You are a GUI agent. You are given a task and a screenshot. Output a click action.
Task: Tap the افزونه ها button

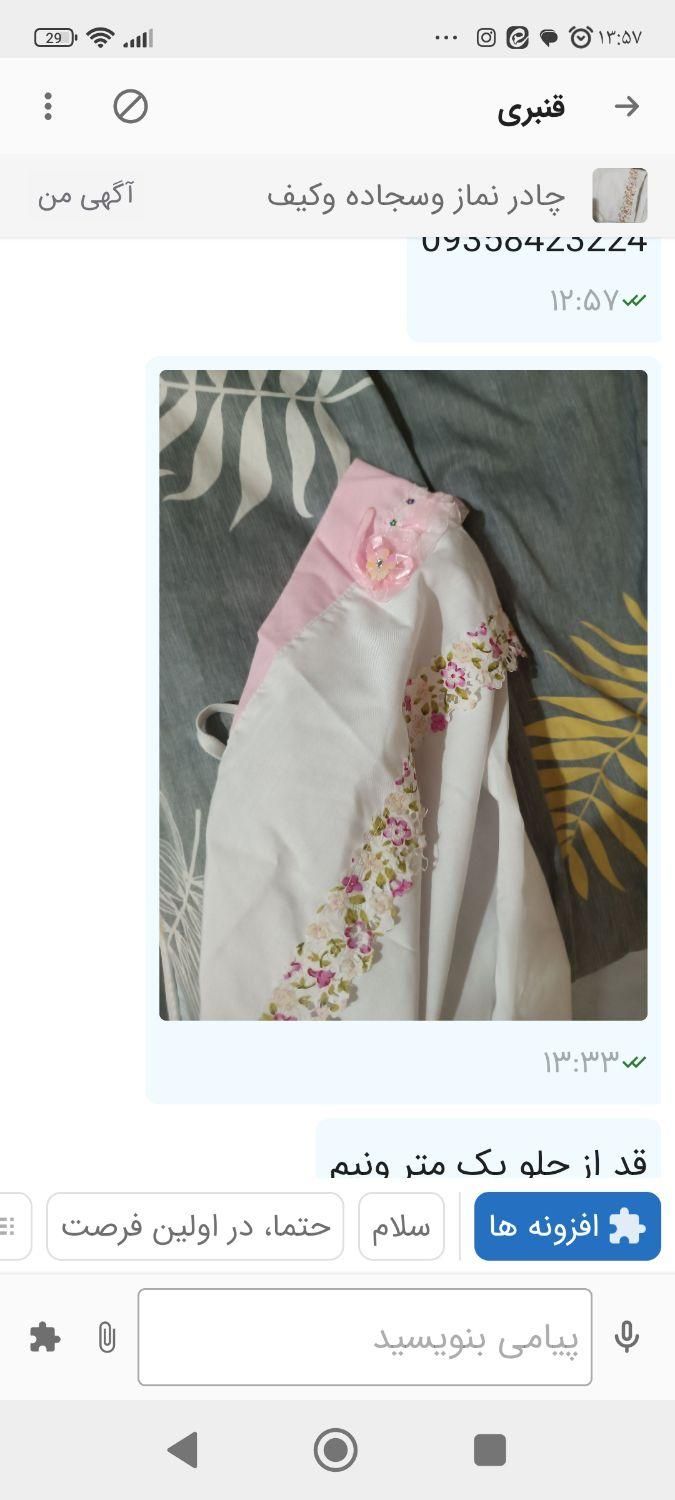tap(567, 1226)
